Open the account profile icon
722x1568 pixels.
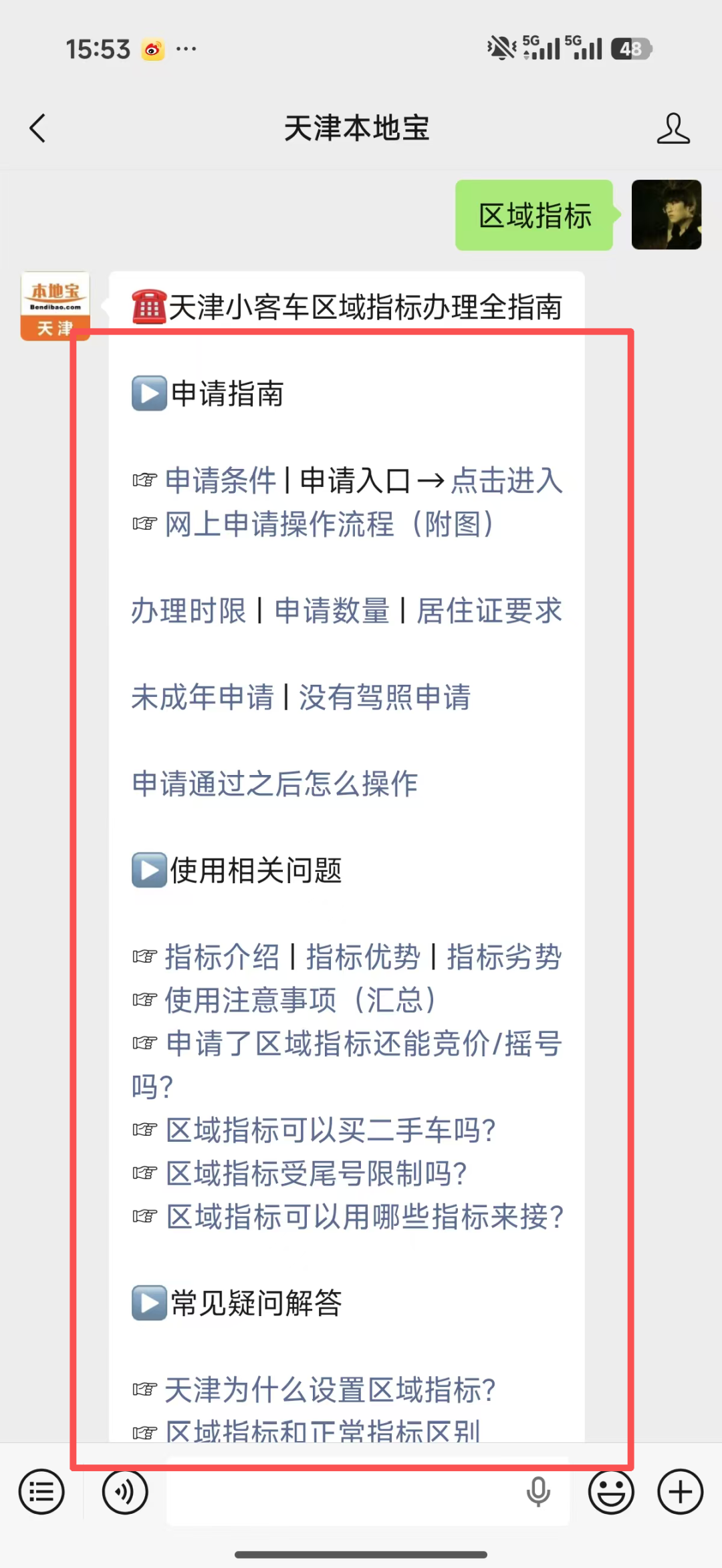point(673,128)
